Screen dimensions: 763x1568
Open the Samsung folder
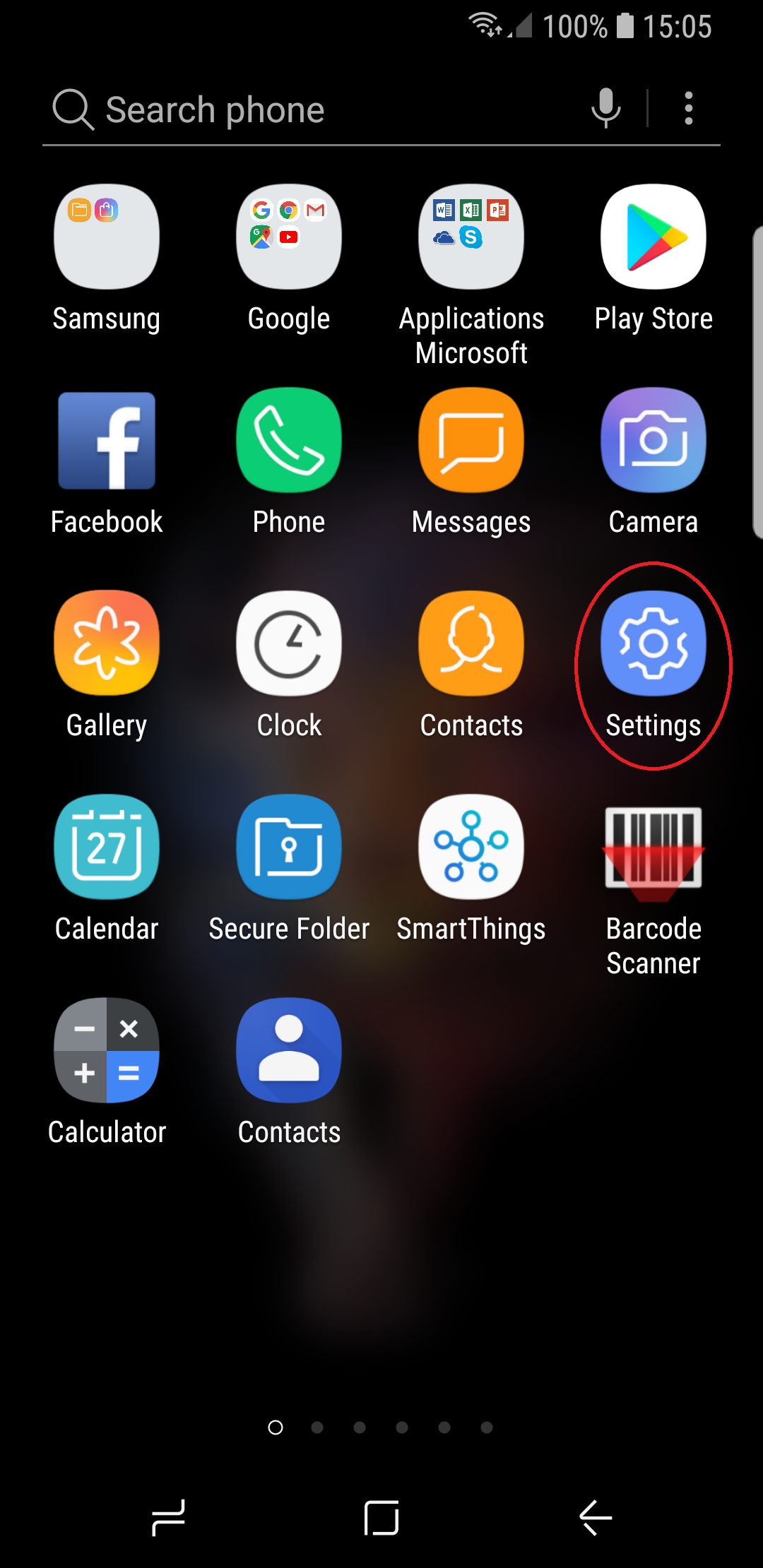tap(107, 237)
